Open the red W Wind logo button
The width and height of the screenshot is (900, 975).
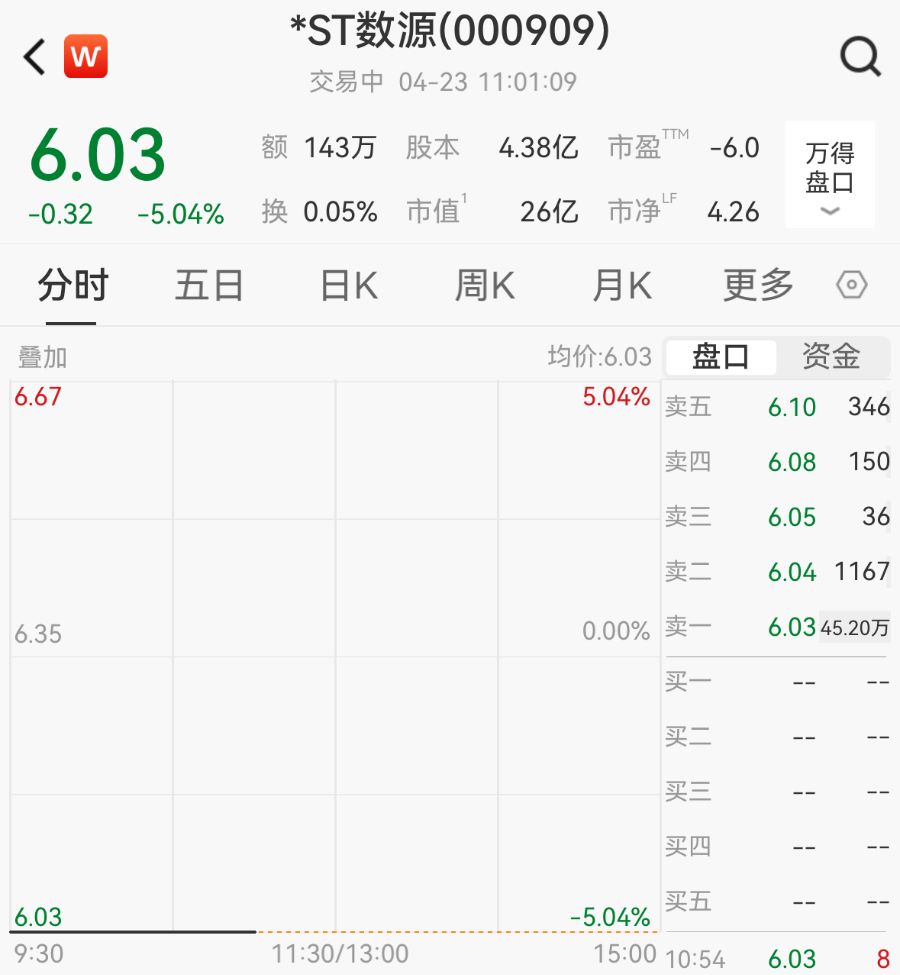(x=86, y=57)
